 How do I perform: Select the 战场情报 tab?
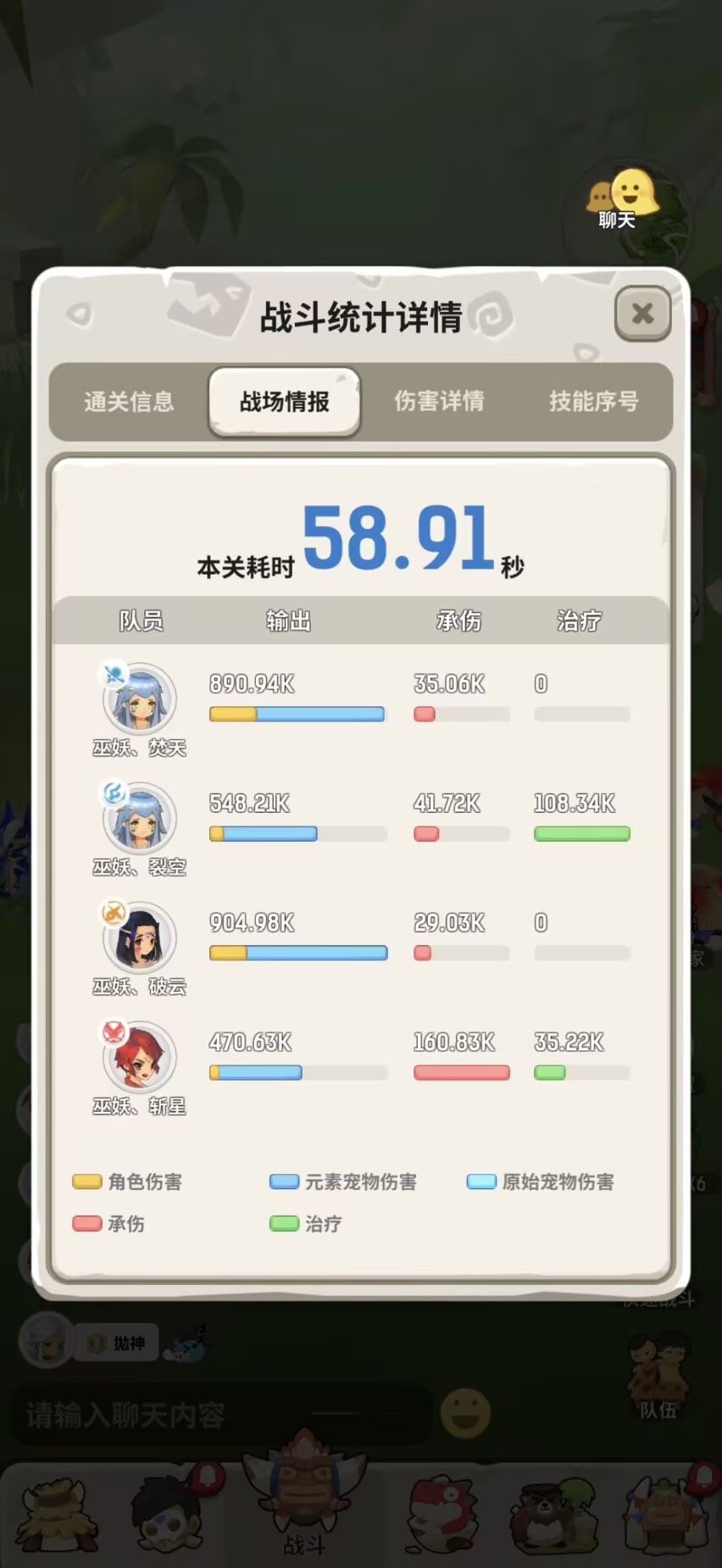click(285, 402)
